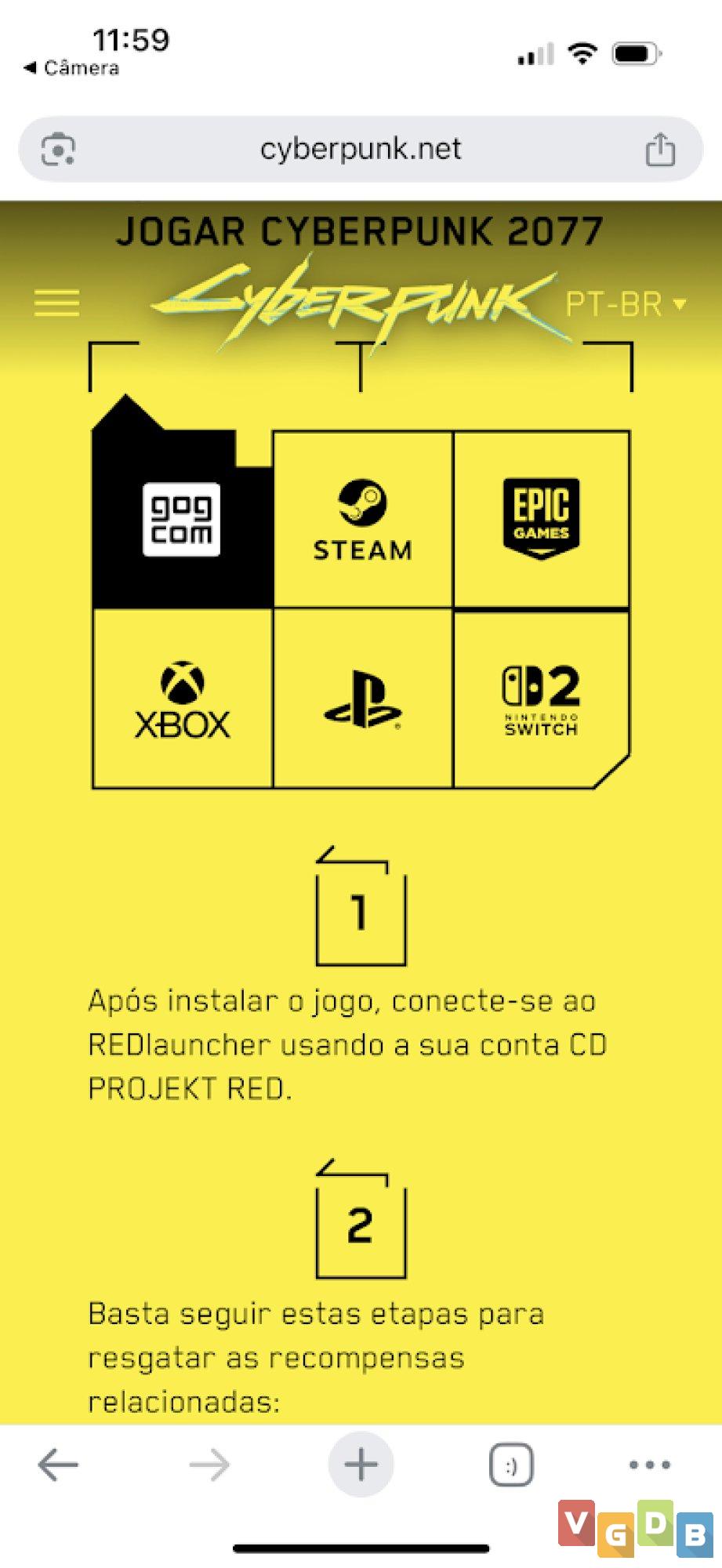This screenshot has width=722, height=1568.
Task: Return to the Câmera app
Action: pyautogui.click(x=72, y=68)
